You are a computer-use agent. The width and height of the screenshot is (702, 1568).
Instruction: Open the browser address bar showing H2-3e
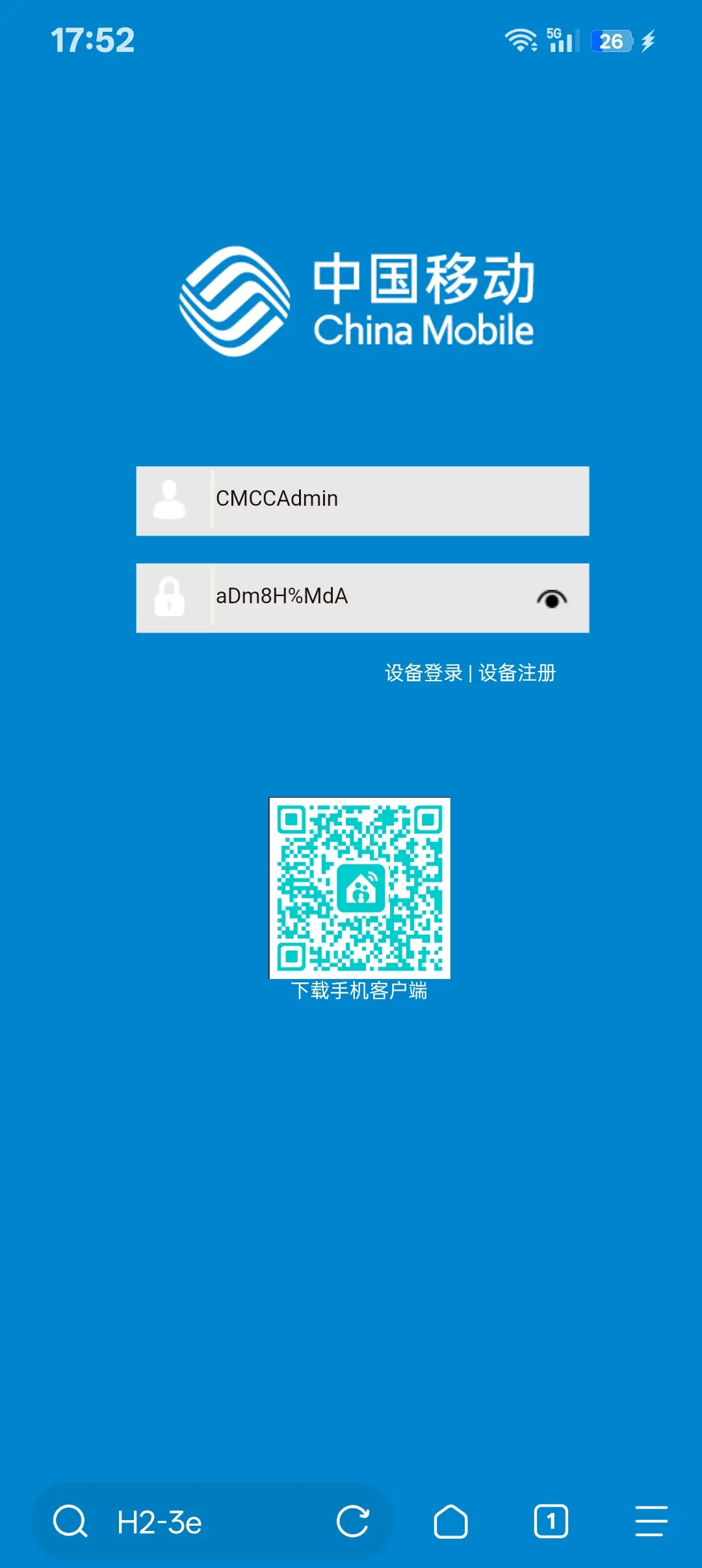coord(195,1522)
